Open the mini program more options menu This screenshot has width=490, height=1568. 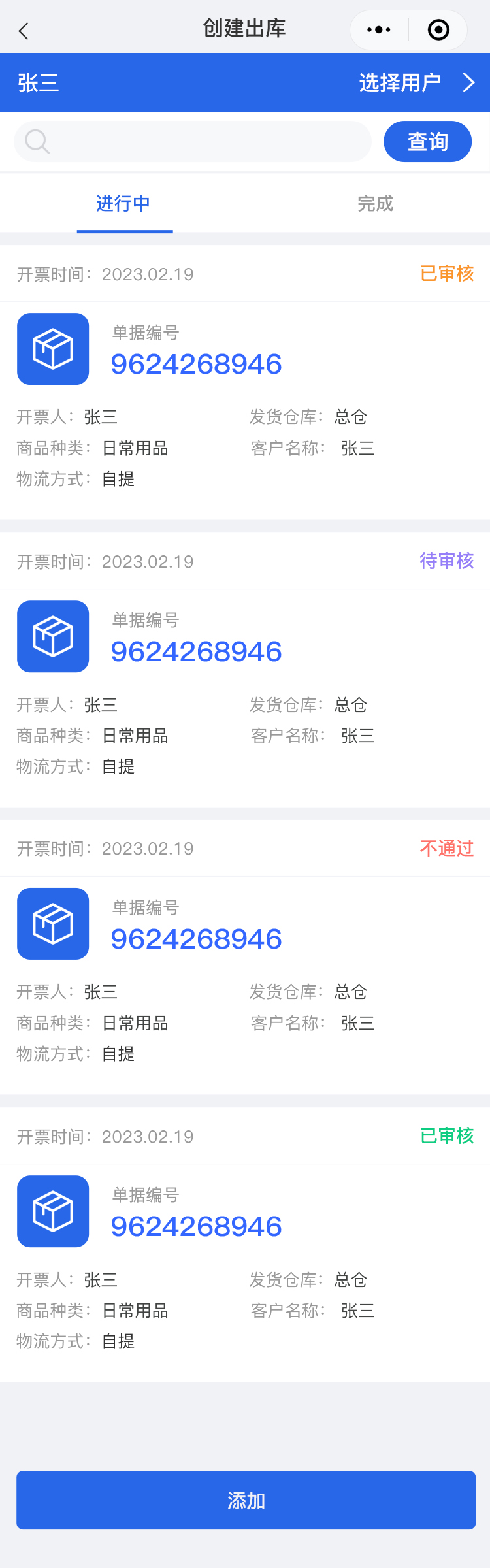click(379, 30)
